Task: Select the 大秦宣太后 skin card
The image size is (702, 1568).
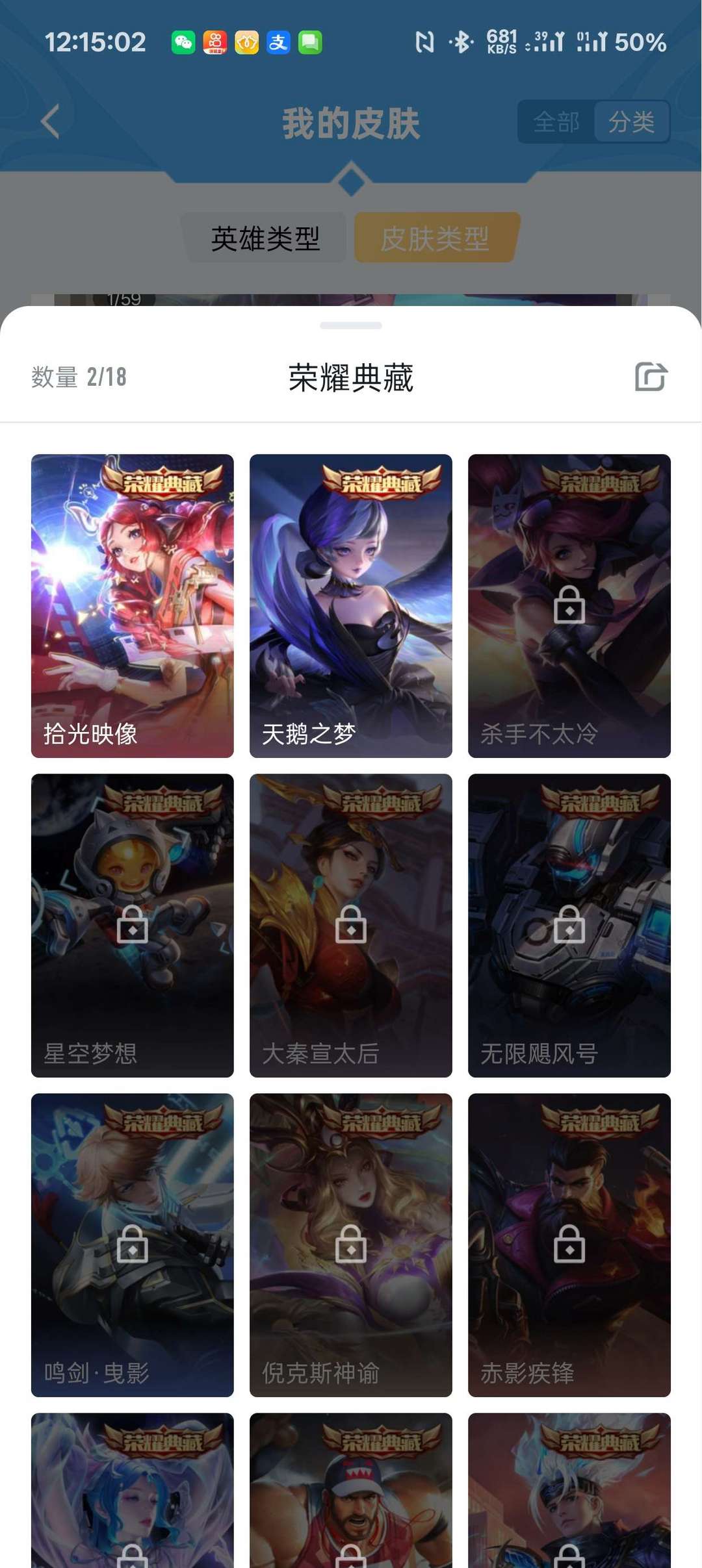Action: (x=350, y=925)
